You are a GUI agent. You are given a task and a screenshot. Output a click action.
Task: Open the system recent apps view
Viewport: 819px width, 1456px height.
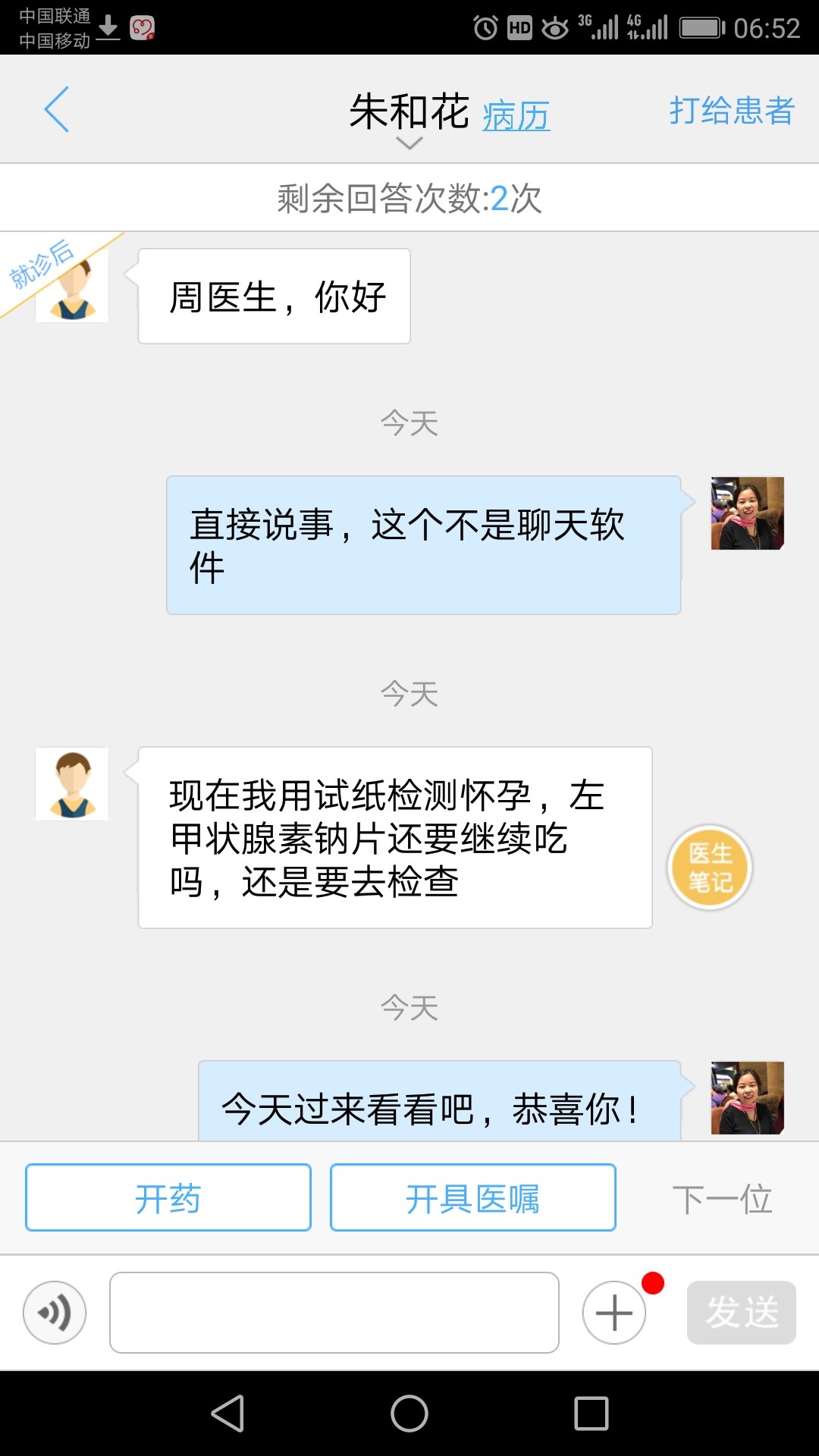tap(591, 1414)
